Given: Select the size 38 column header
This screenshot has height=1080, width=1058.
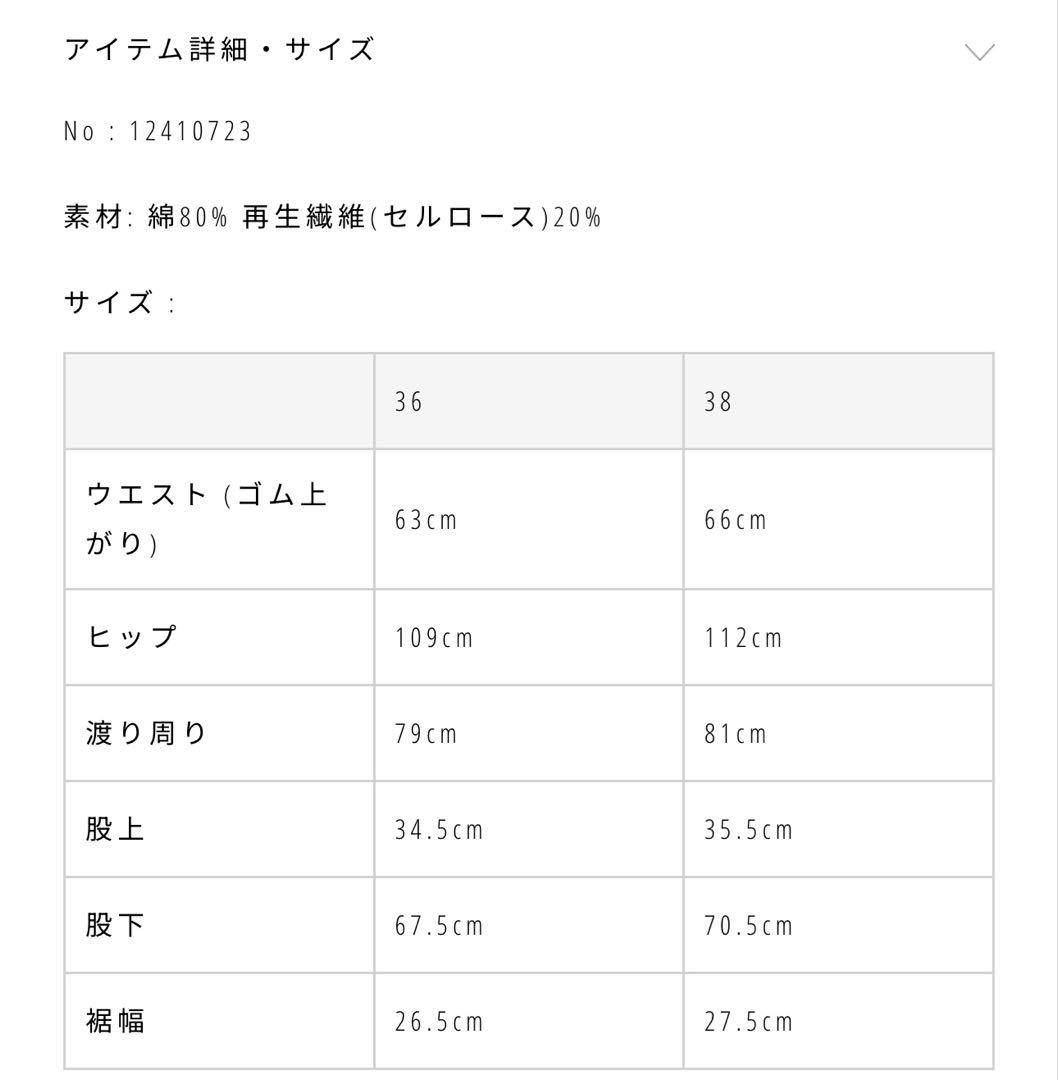Looking at the screenshot, I should point(716,400).
